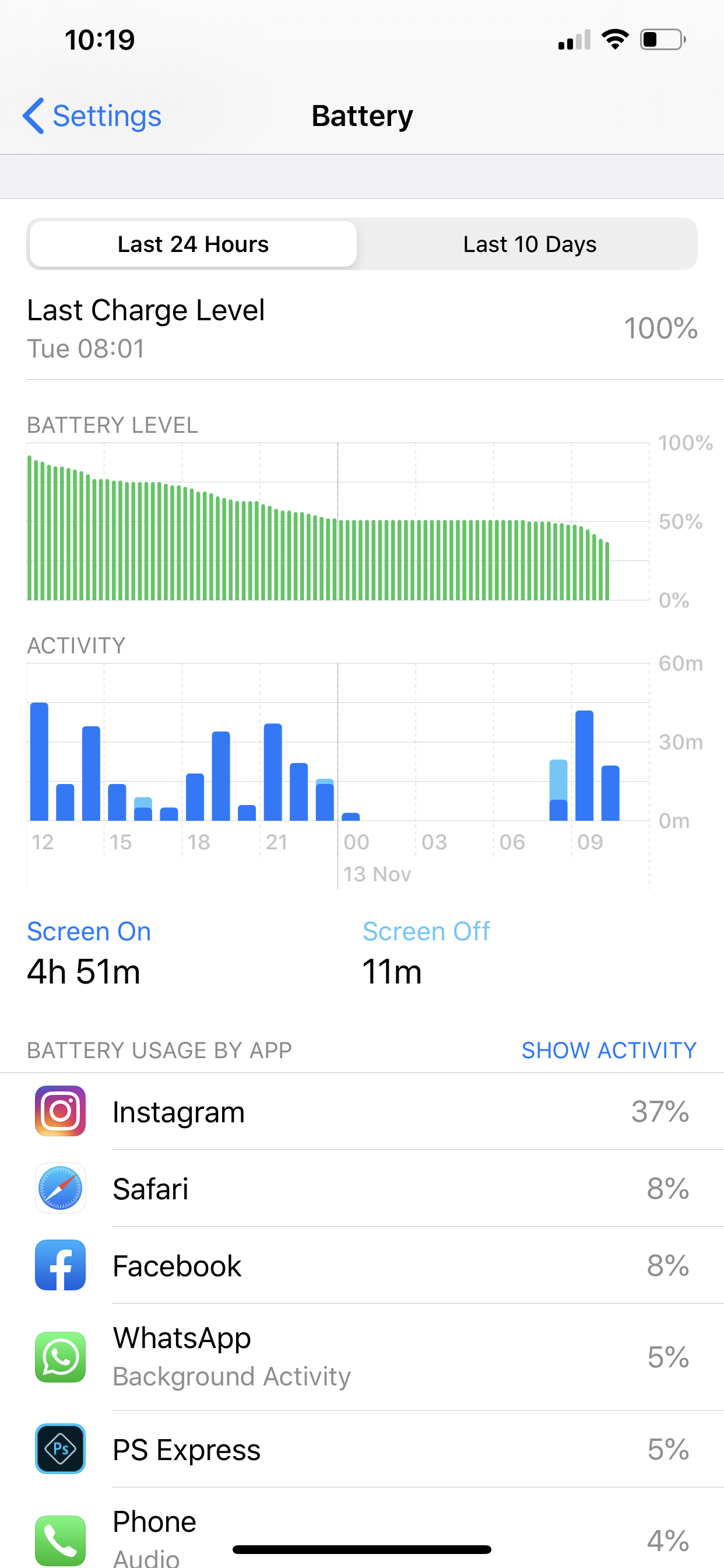This screenshot has width=724, height=1568.
Task: Tap the Facebook usage row
Action: [x=362, y=1265]
